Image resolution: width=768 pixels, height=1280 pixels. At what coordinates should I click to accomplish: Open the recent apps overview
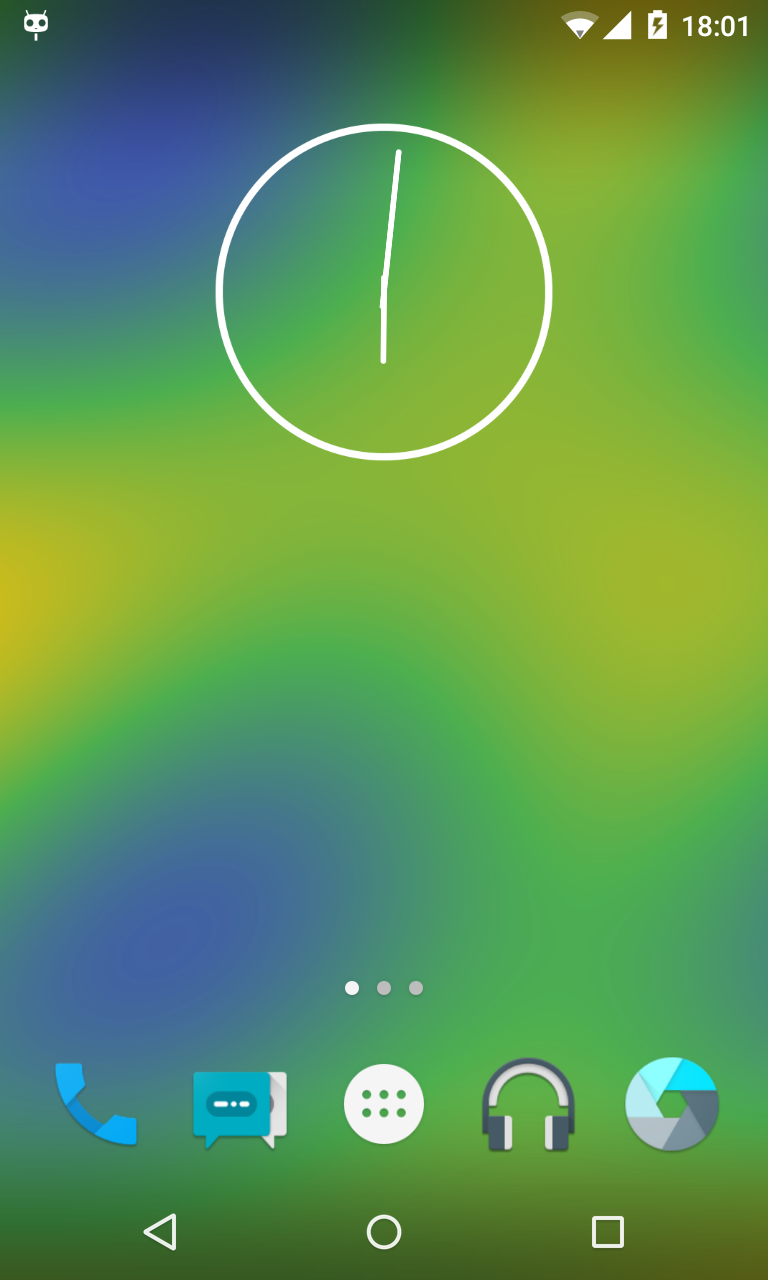click(608, 1232)
